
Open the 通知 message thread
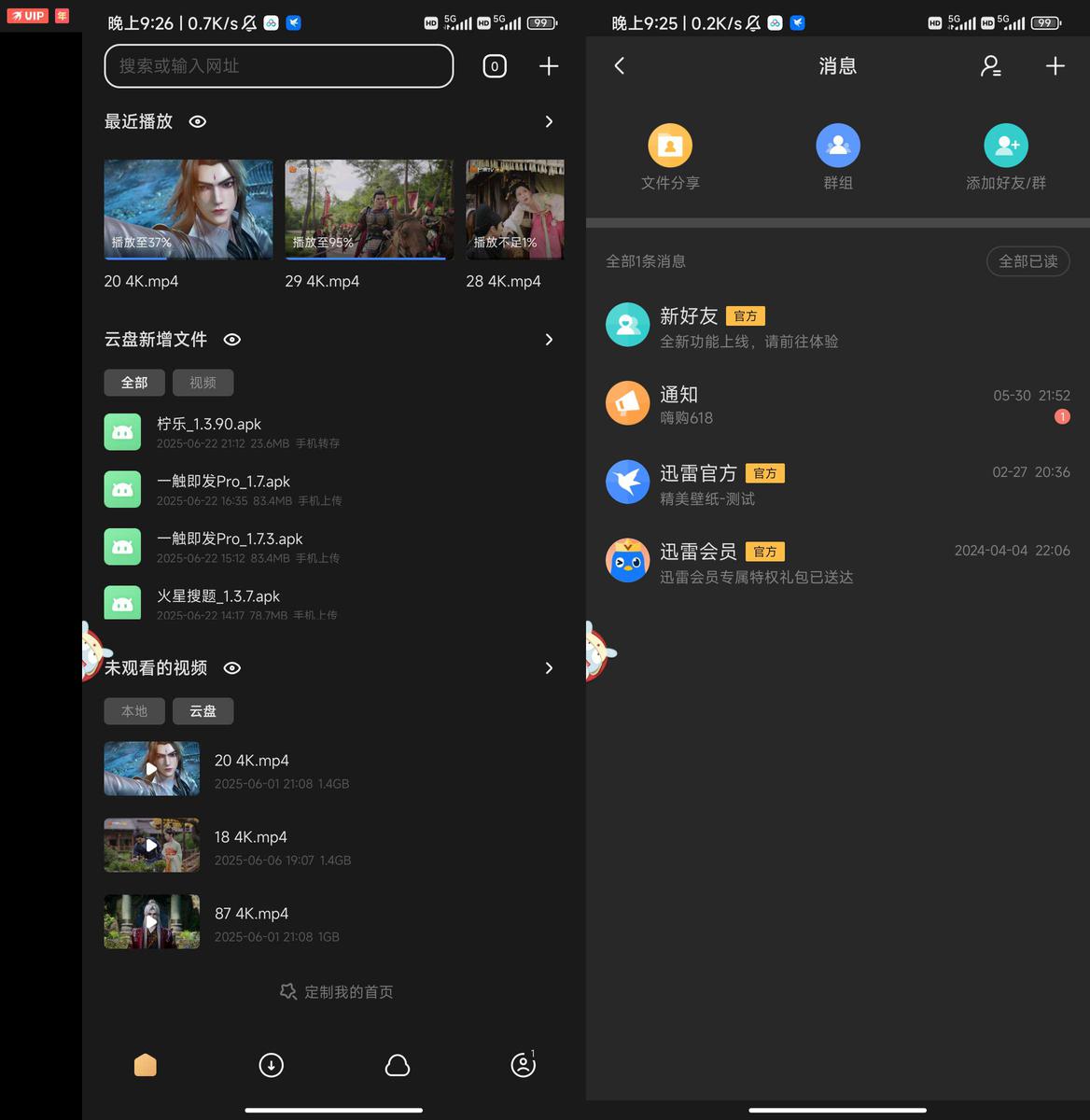pyautogui.click(x=838, y=405)
